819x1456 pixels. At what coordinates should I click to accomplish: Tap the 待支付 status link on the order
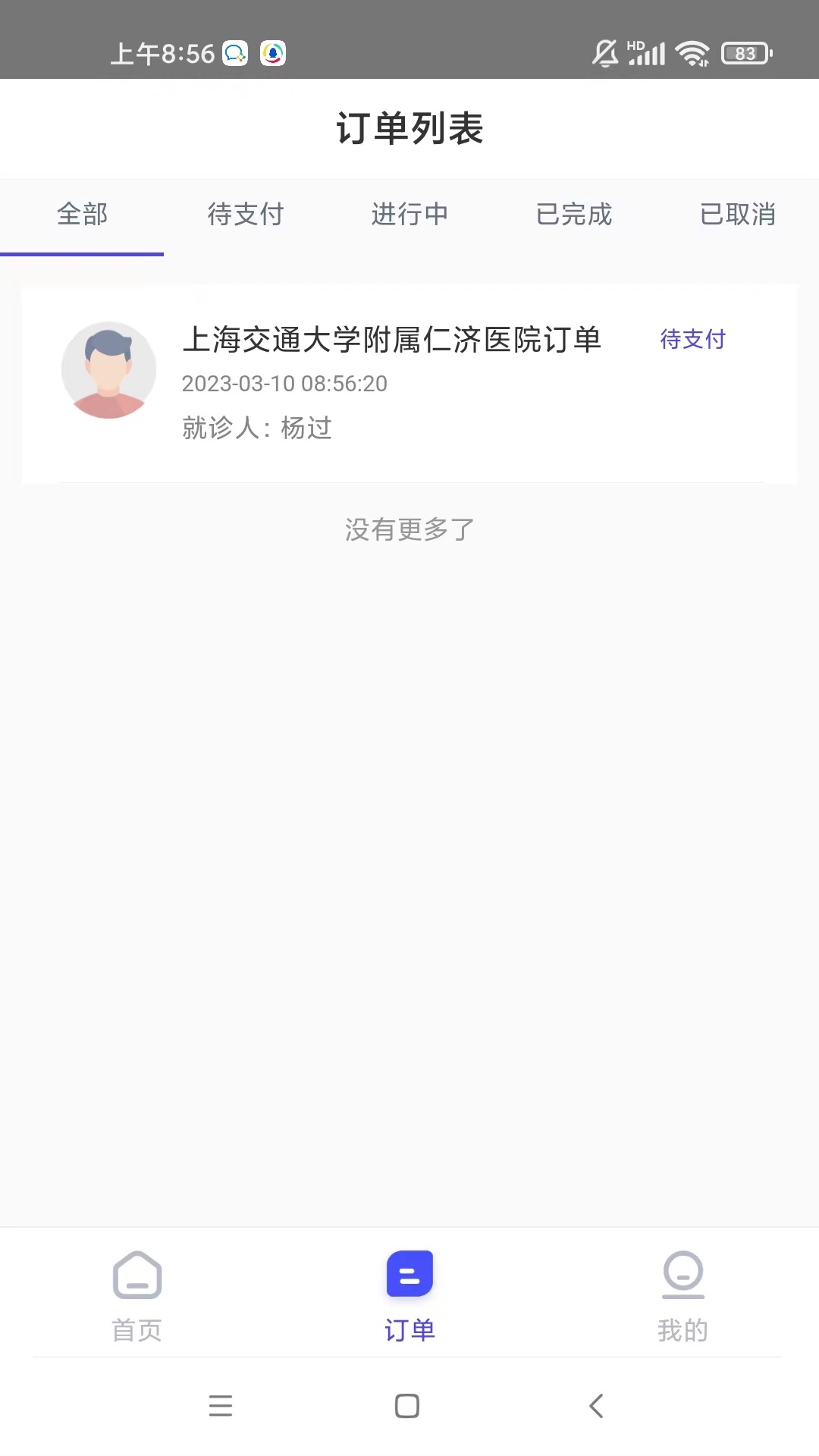click(691, 340)
